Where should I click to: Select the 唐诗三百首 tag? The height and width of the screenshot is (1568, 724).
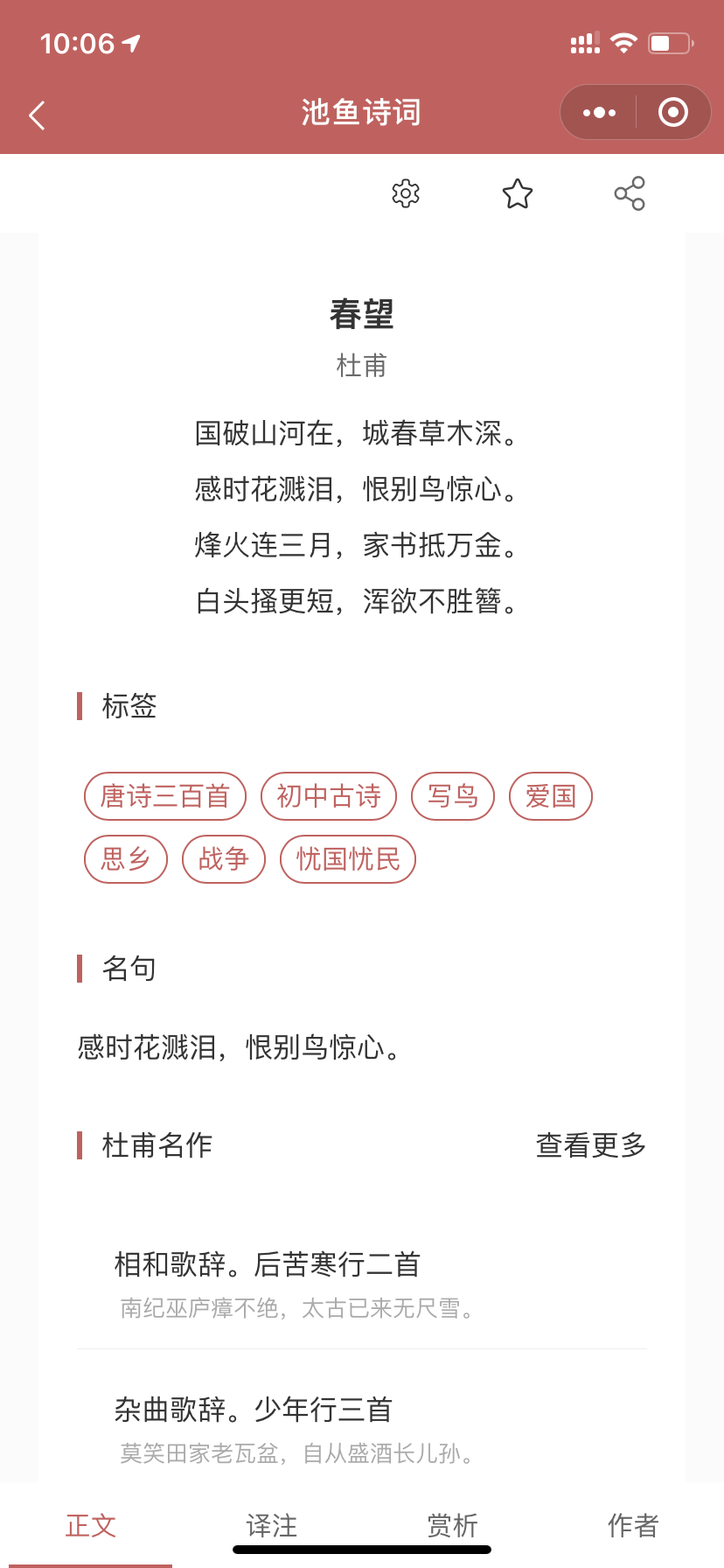click(165, 796)
